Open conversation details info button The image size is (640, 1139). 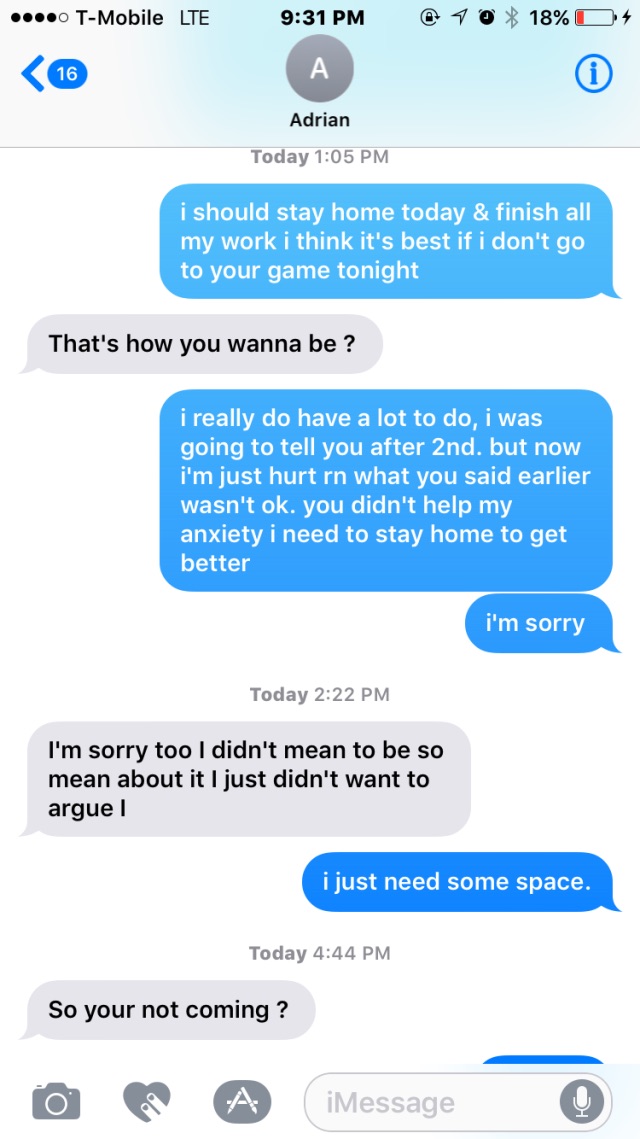pos(594,74)
